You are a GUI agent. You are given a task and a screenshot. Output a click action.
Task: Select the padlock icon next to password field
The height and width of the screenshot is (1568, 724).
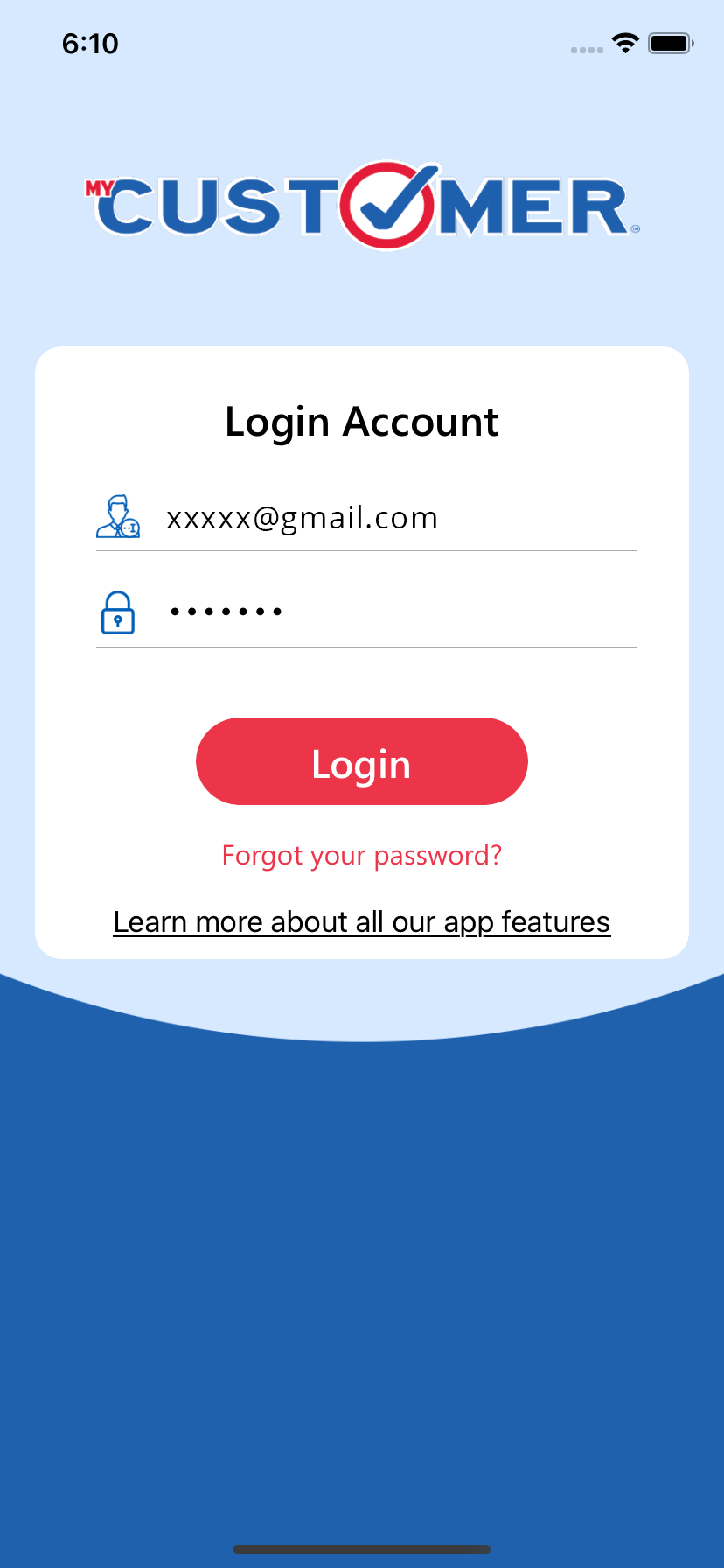pyautogui.click(x=118, y=612)
